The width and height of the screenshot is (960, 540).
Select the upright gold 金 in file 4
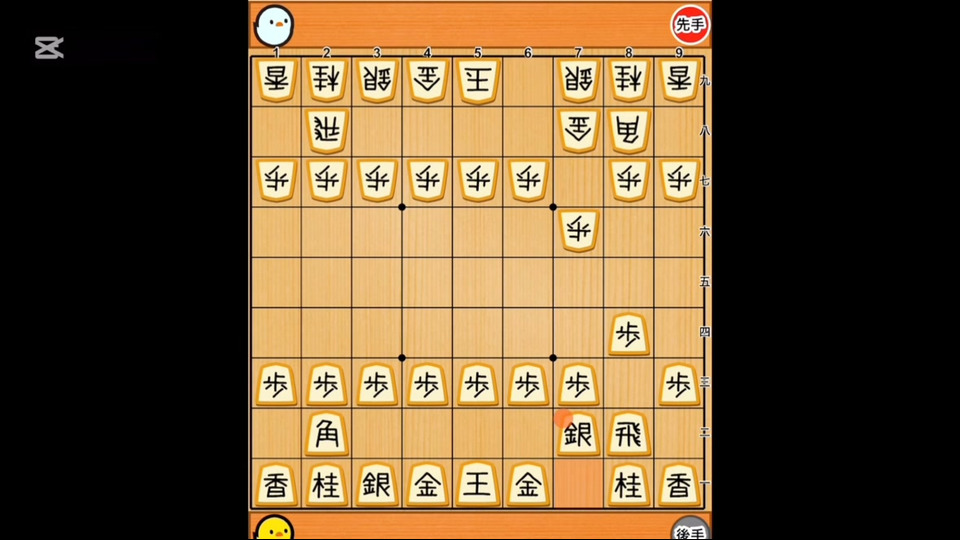coord(427,485)
